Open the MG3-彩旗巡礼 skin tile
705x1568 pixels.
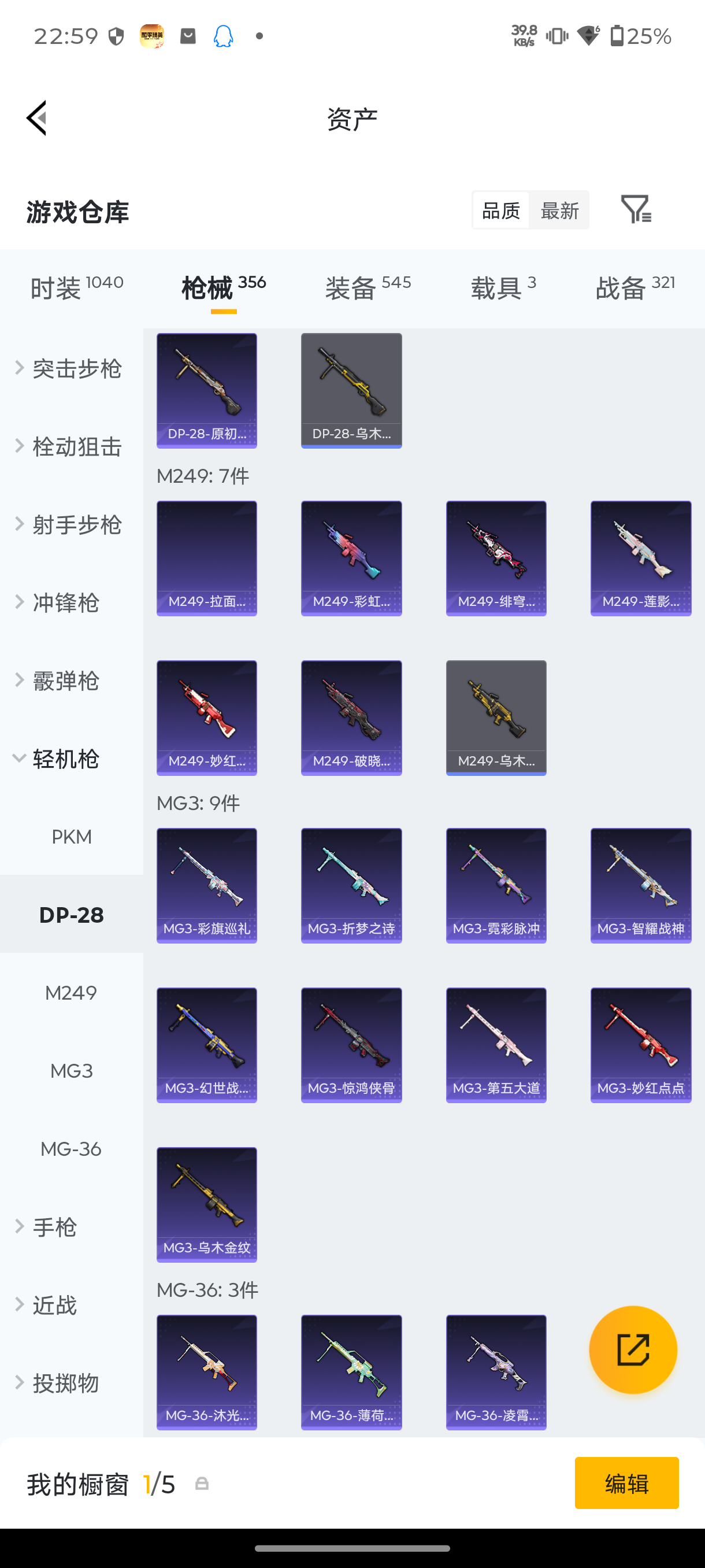click(x=207, y=885)
